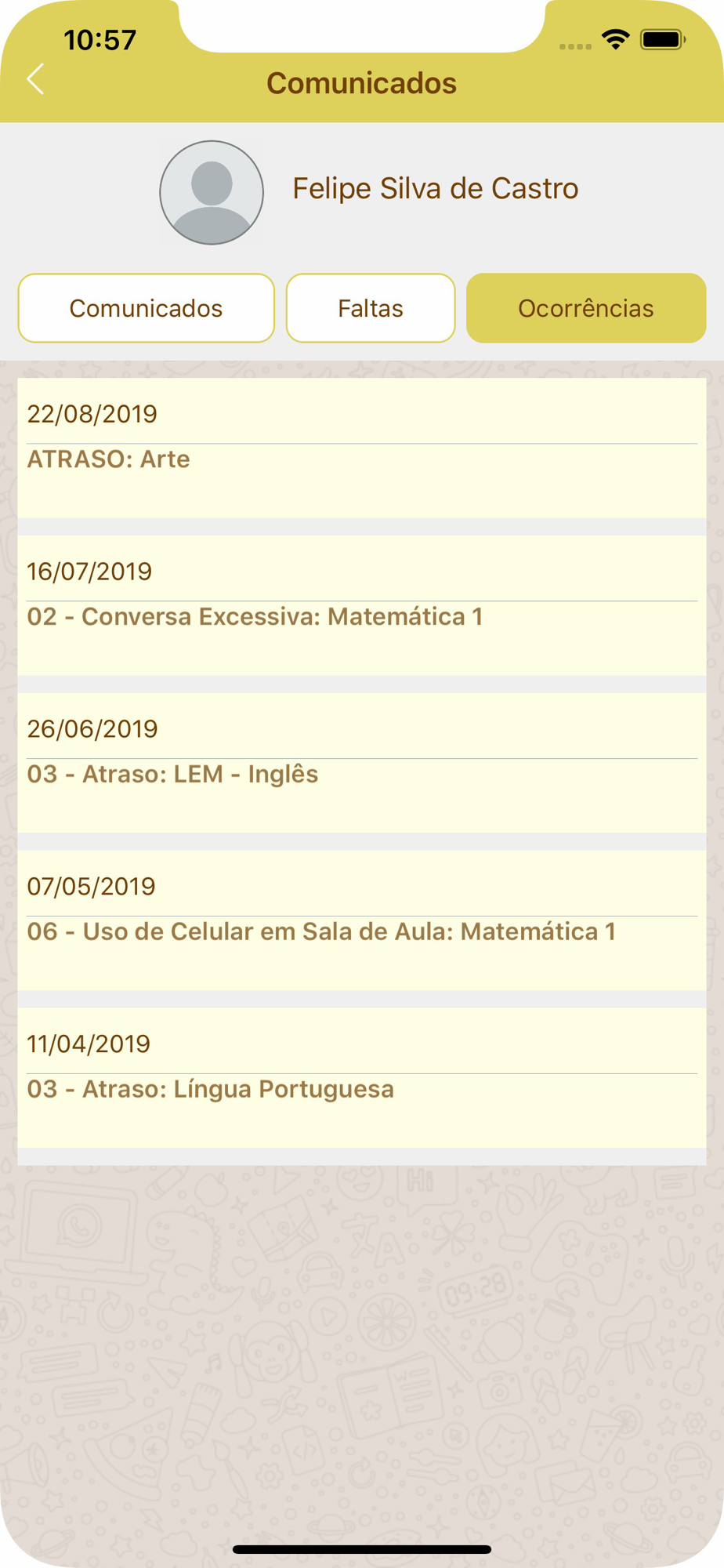This screenshot has width=724, height=1568.
Task: Open the 22/08/2019 ATRASO: Arte occurrence
Action: coord(362,448)
